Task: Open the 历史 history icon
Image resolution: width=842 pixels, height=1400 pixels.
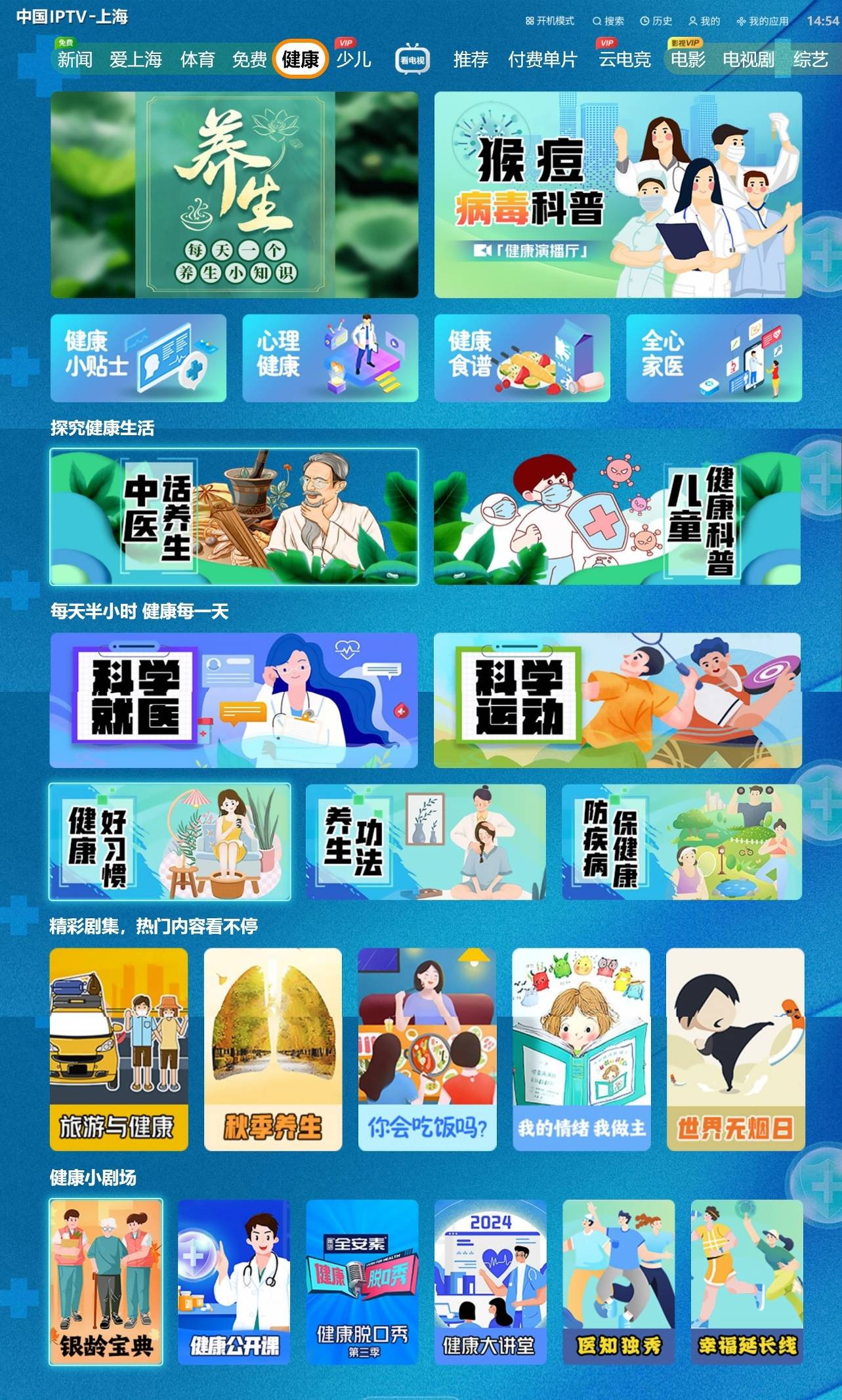Action: tap(656, 20)
